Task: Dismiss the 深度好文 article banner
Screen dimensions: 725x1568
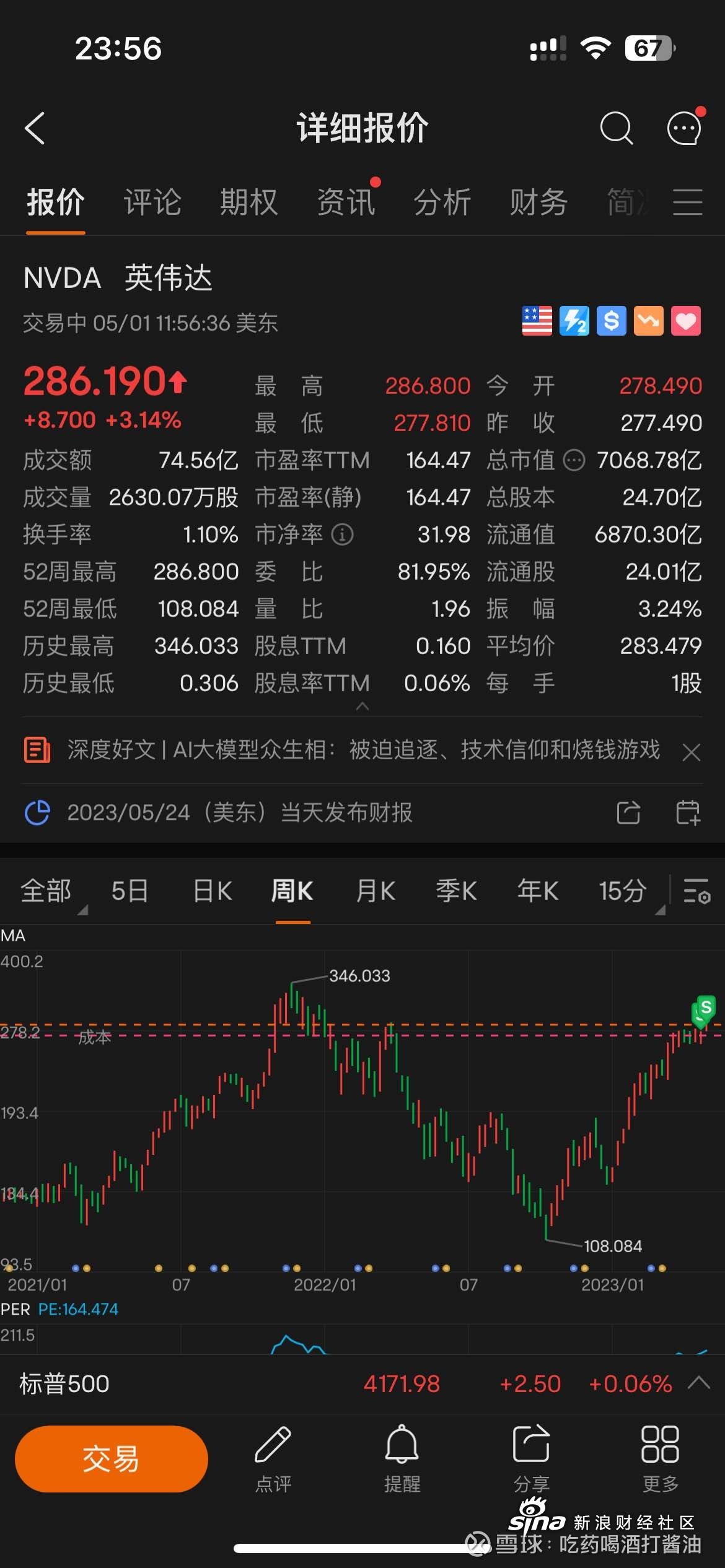Action: point(691,752)
